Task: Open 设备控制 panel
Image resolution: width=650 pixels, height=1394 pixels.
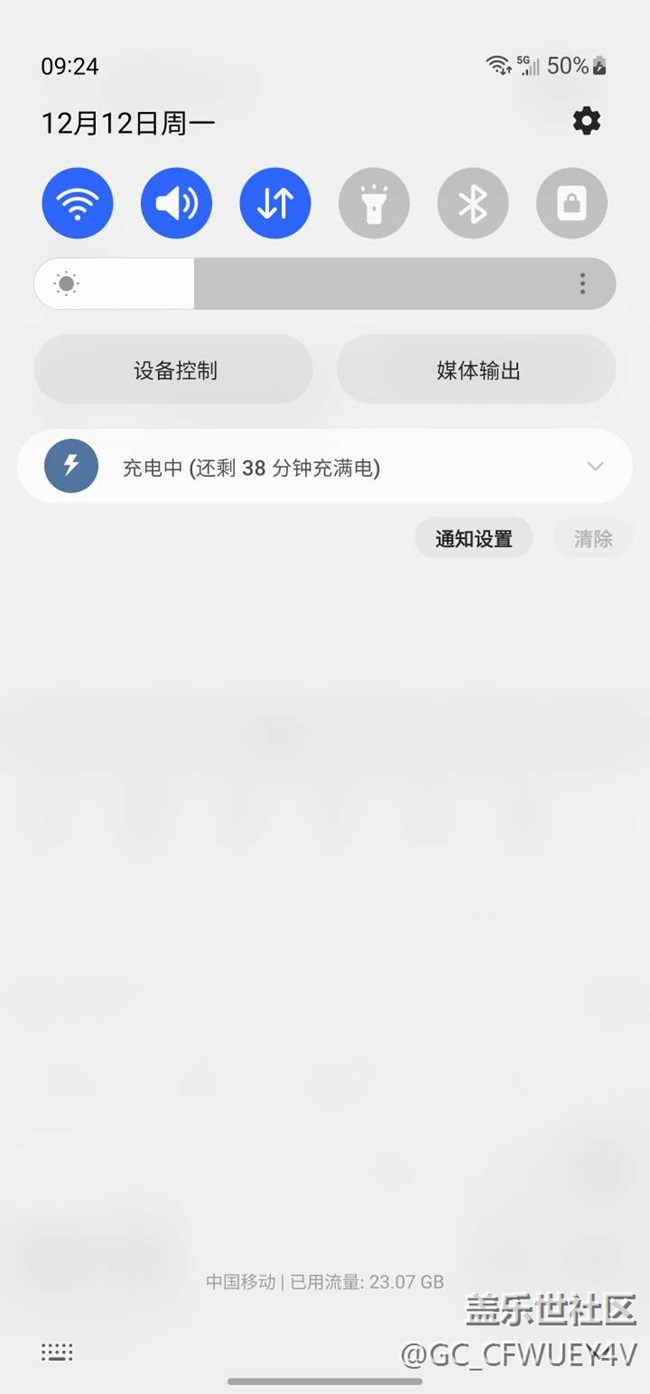Action: (x=174, y=370)
